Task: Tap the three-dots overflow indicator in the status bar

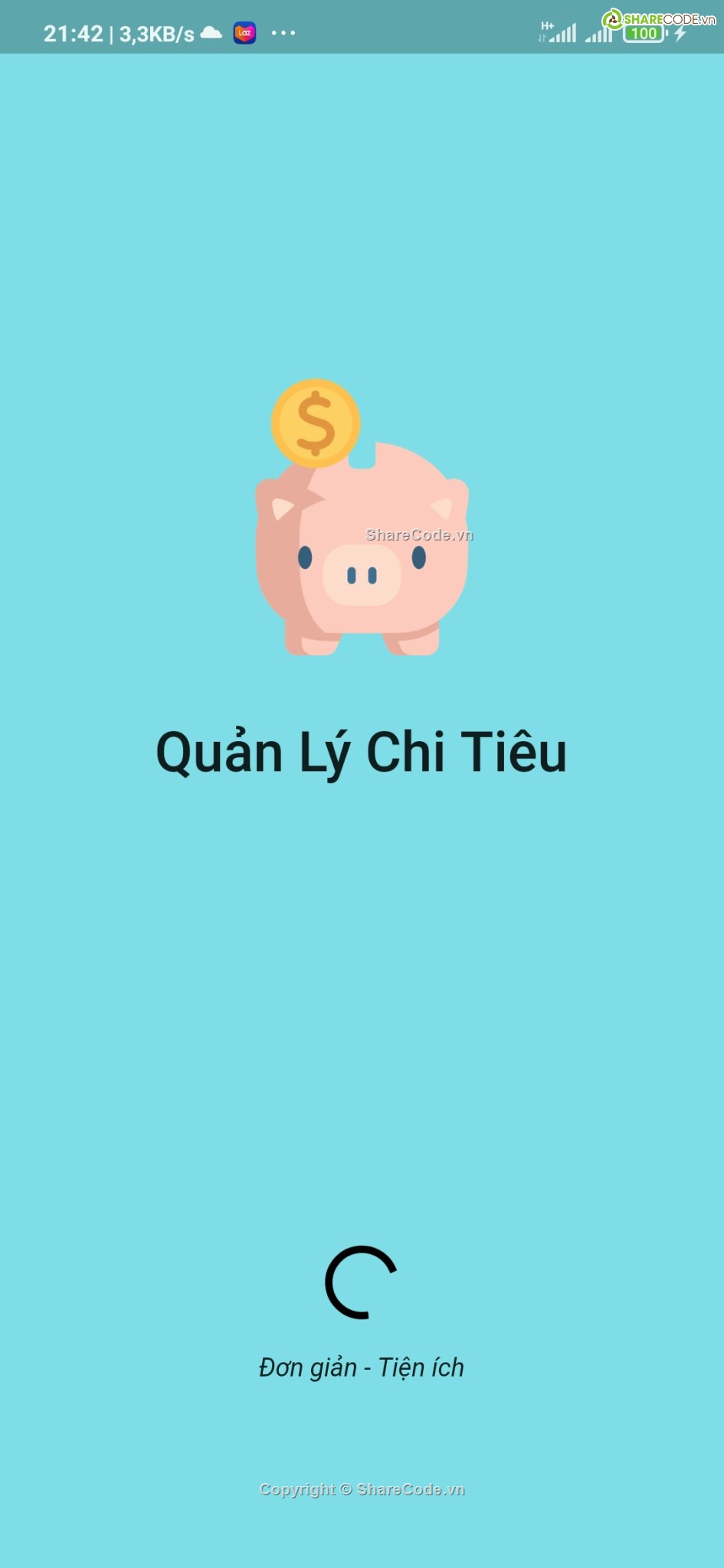Action: [282, 33]
